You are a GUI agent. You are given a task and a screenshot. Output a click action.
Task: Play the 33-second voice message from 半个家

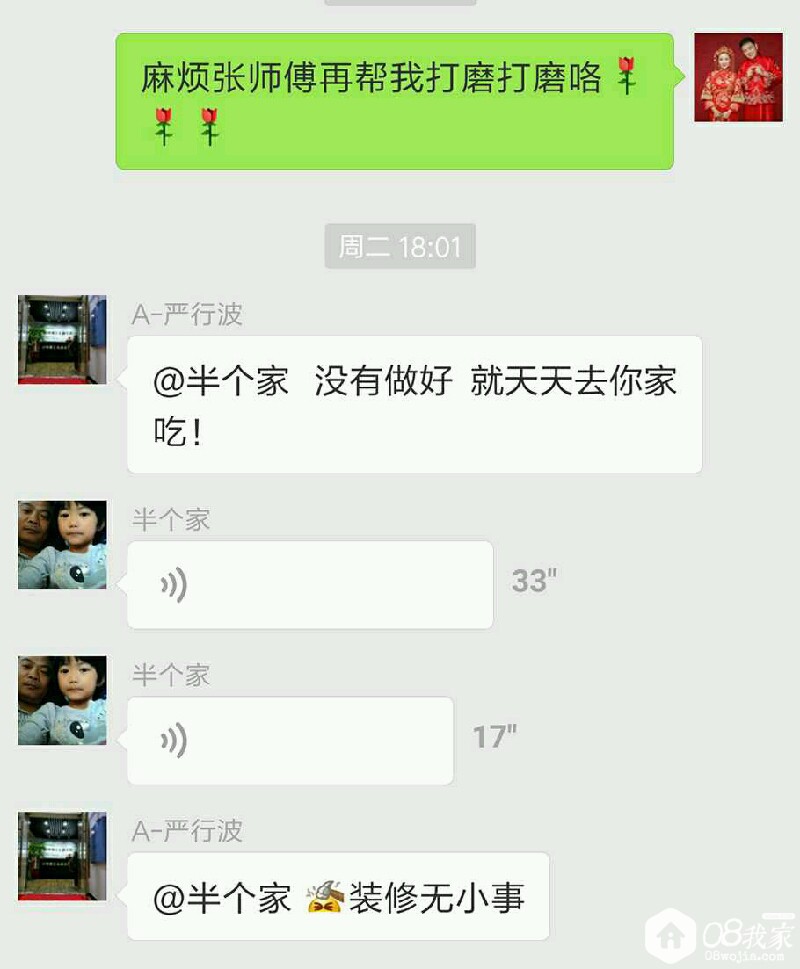pos(310,585)
